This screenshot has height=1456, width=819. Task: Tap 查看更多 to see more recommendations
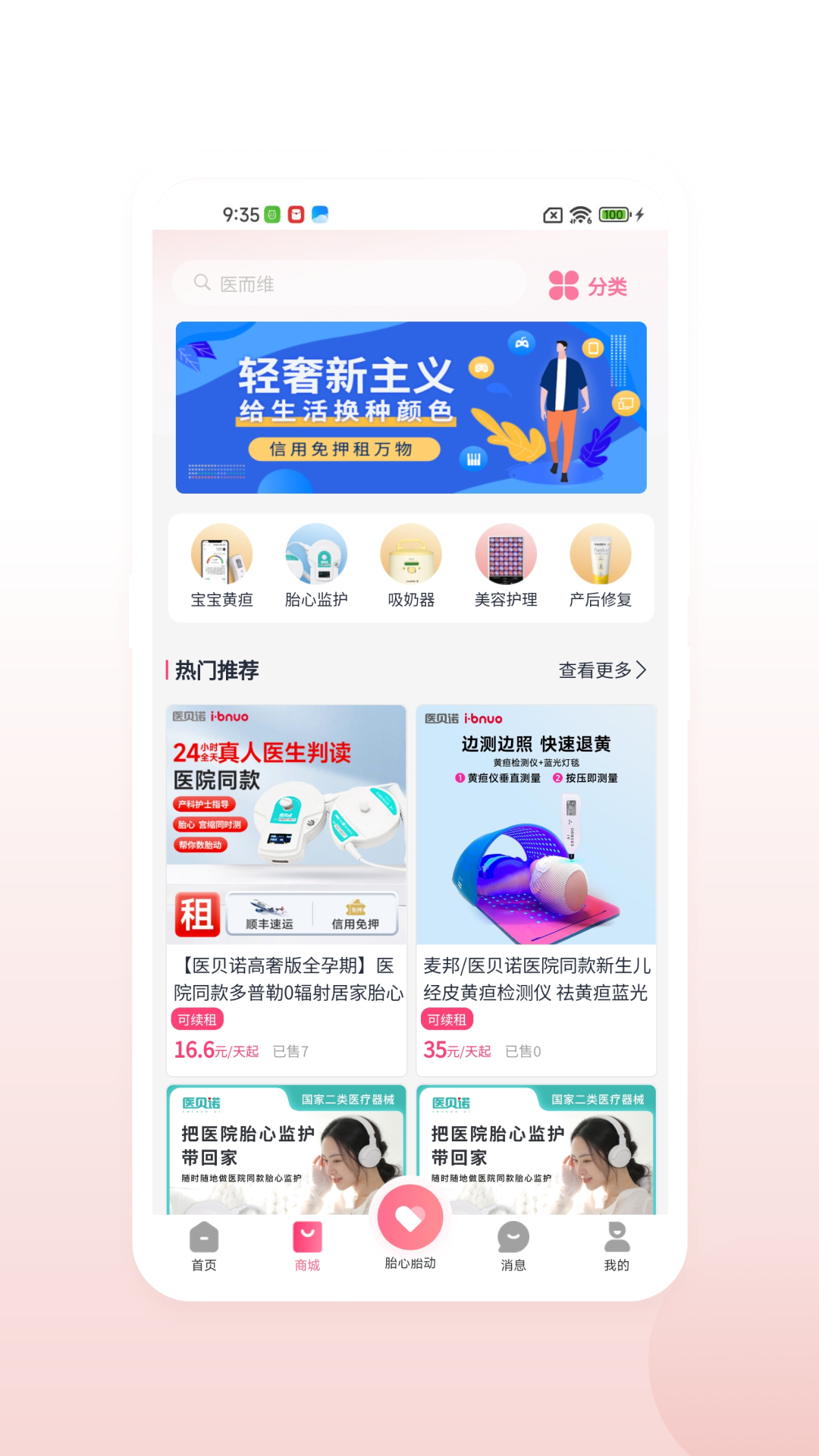click(602, 670)
